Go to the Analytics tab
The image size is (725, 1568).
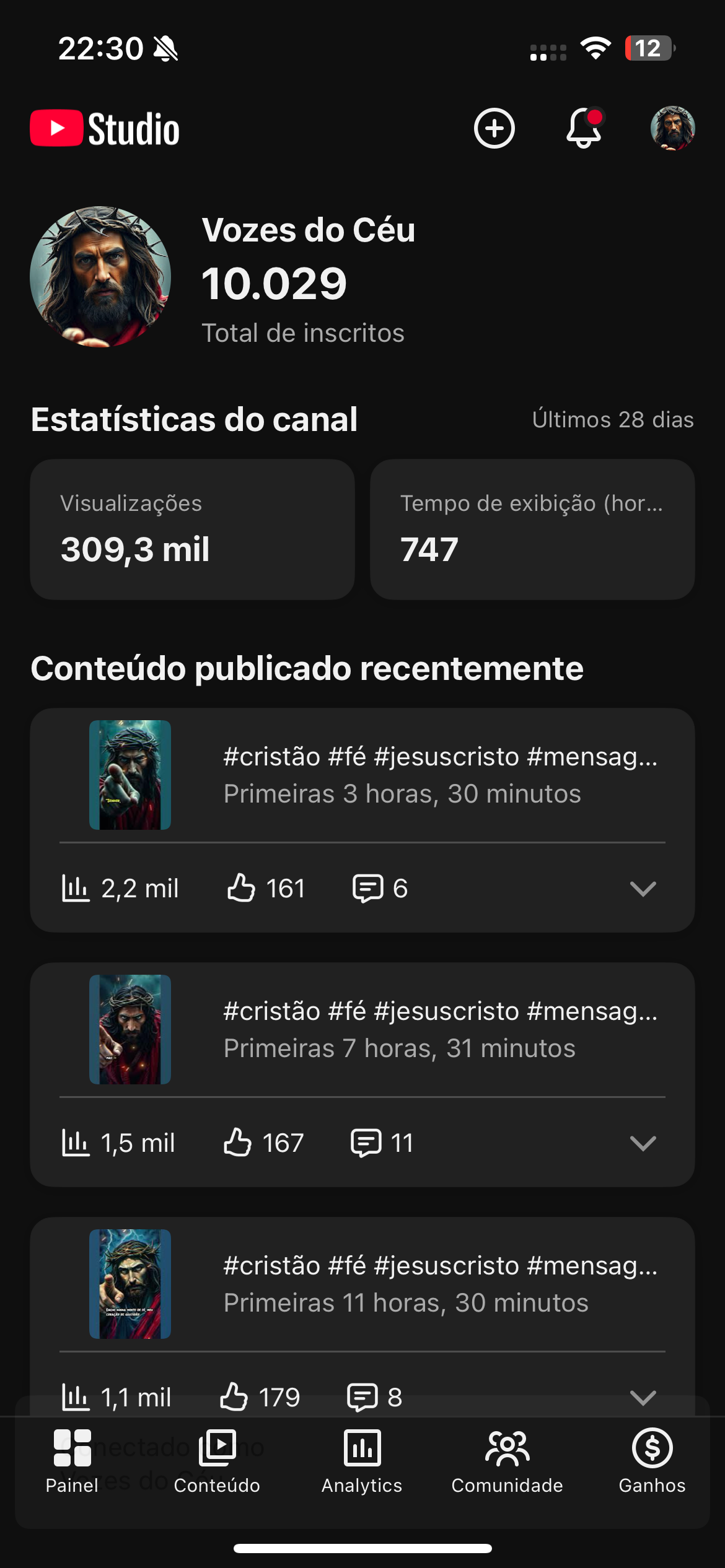362,1460
